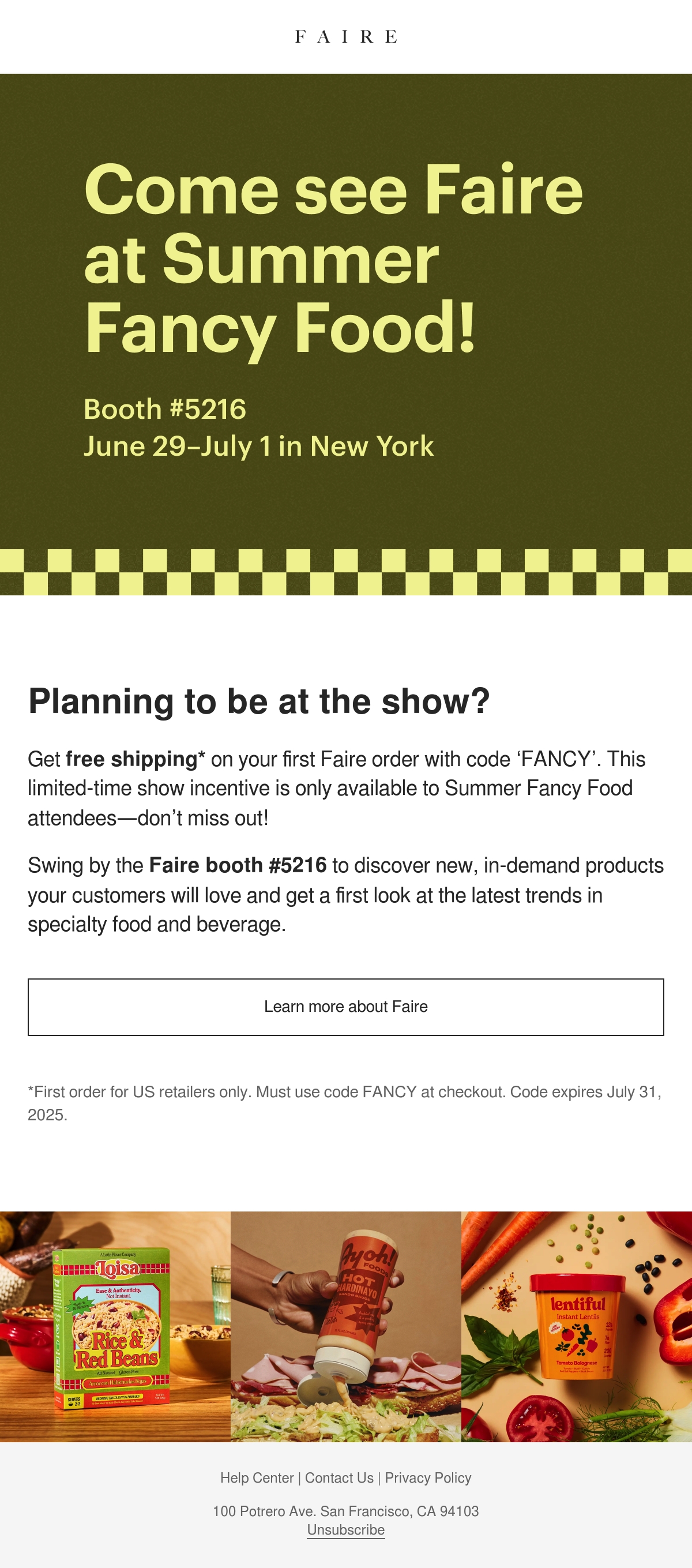692x1568 pixels.
Task: Open the Help Center link
Action: click(x=257, y=1477)
